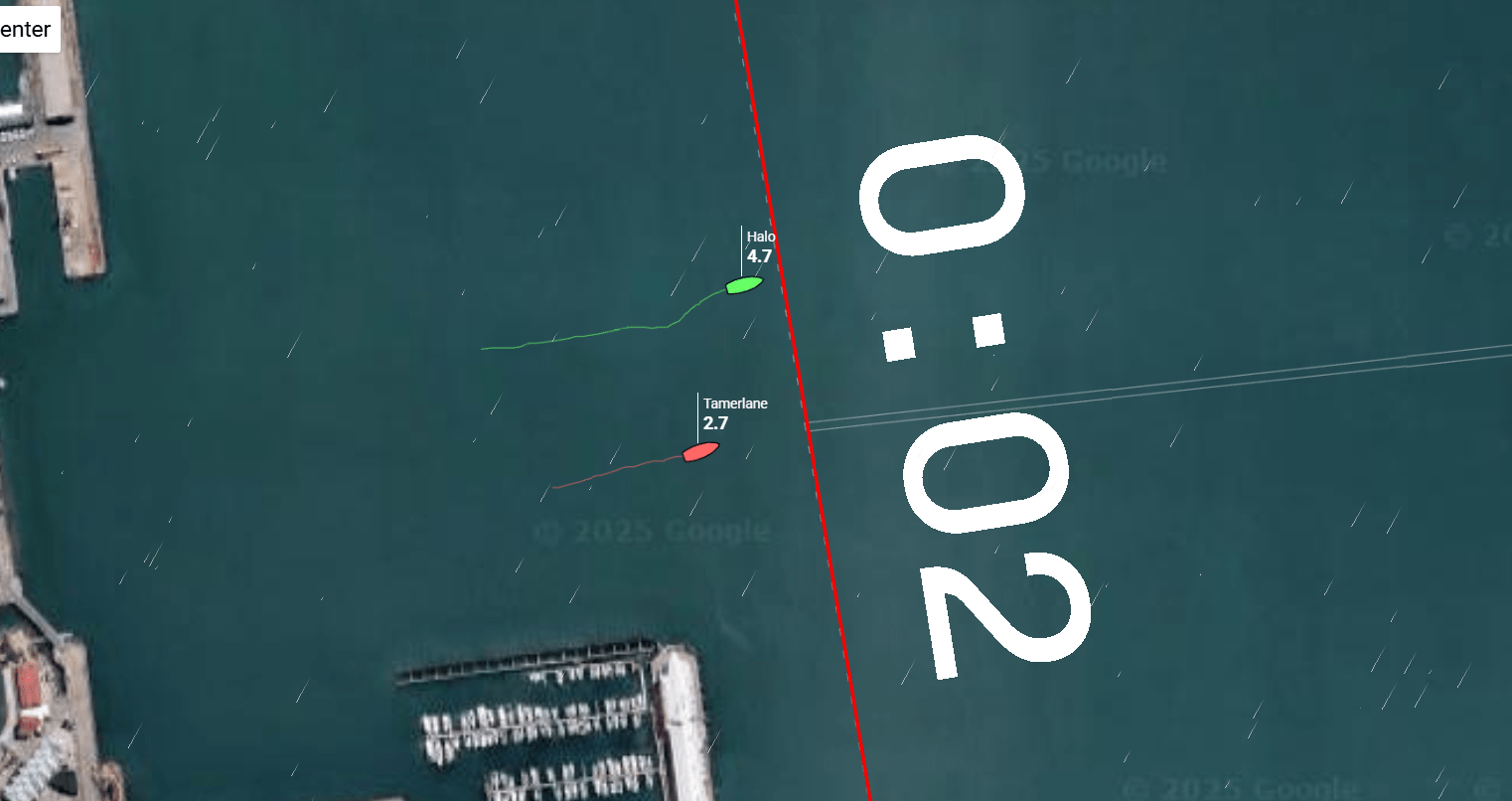Viewport: 1512px width, 801px height.
Task: Tap the partially visible Center button
Action: (x=28, y=30)
